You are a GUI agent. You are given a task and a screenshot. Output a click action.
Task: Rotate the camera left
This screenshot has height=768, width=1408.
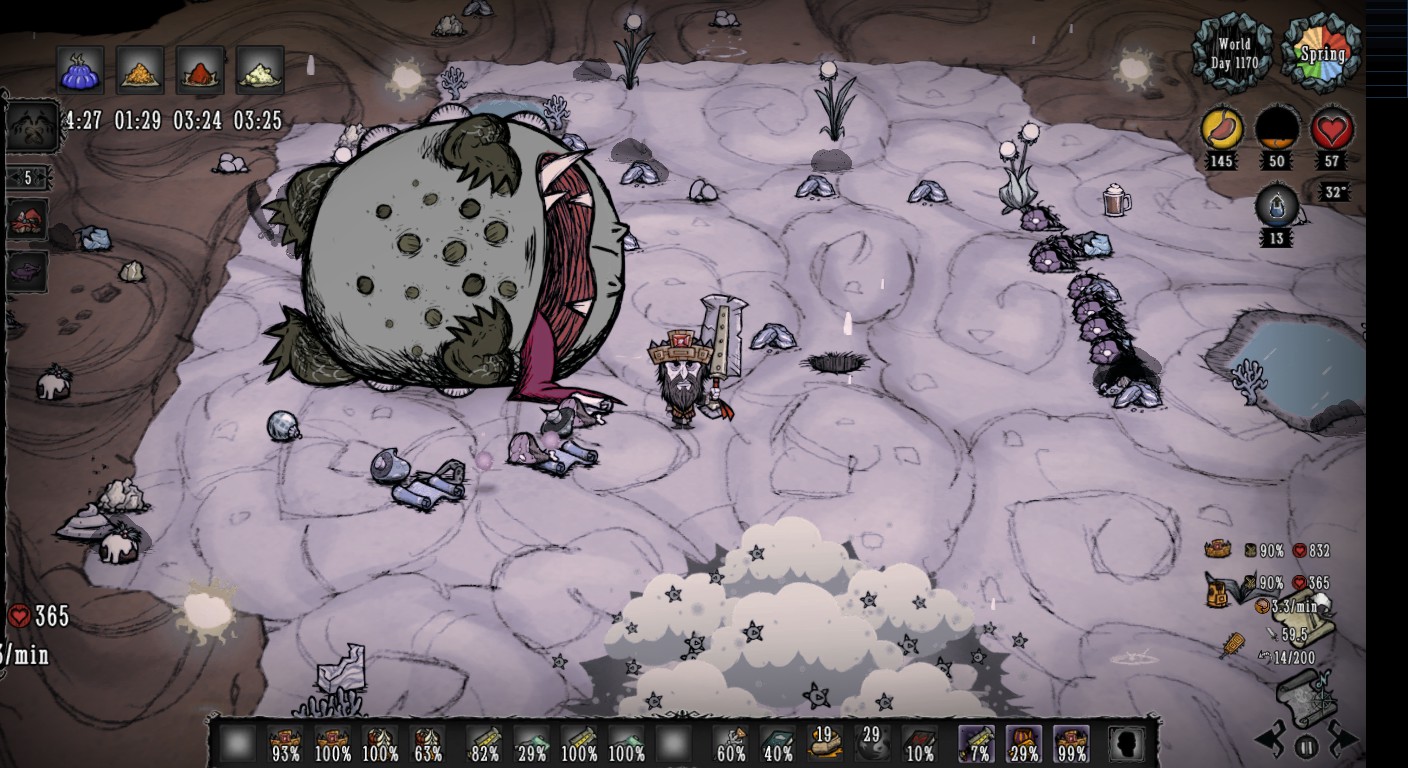click(1270, 741)
